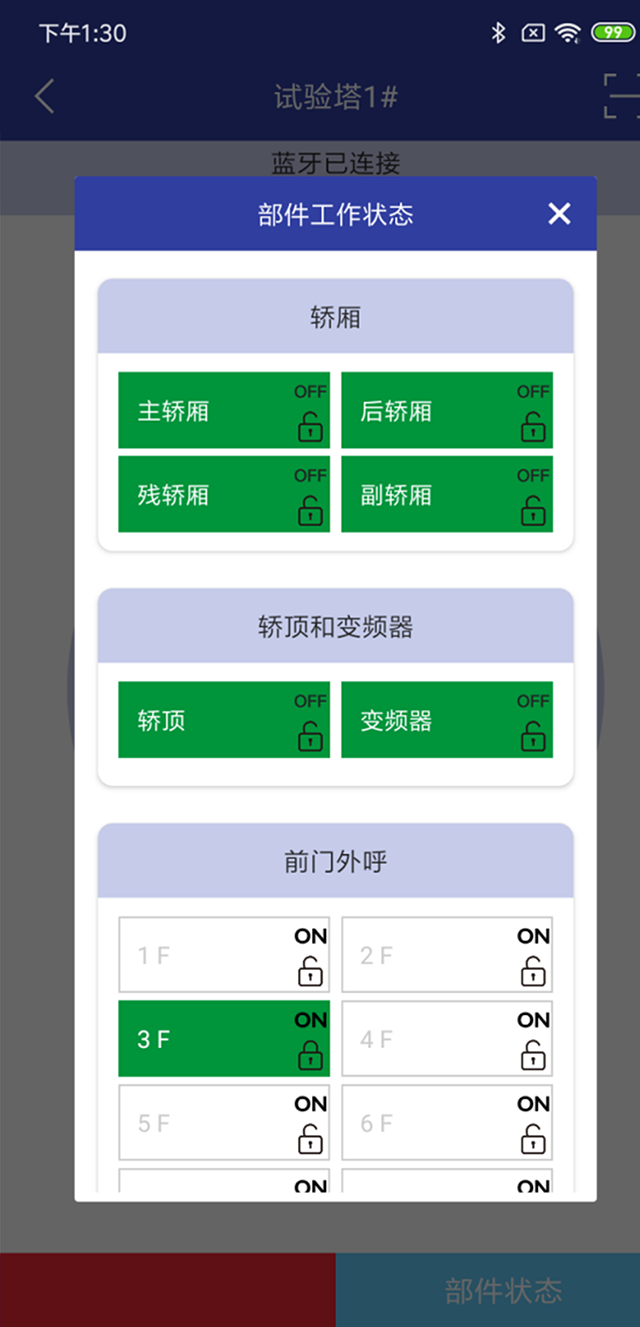Select the 1 F front door call
This screenshot has width=640, height=1327.
(224, 955)
